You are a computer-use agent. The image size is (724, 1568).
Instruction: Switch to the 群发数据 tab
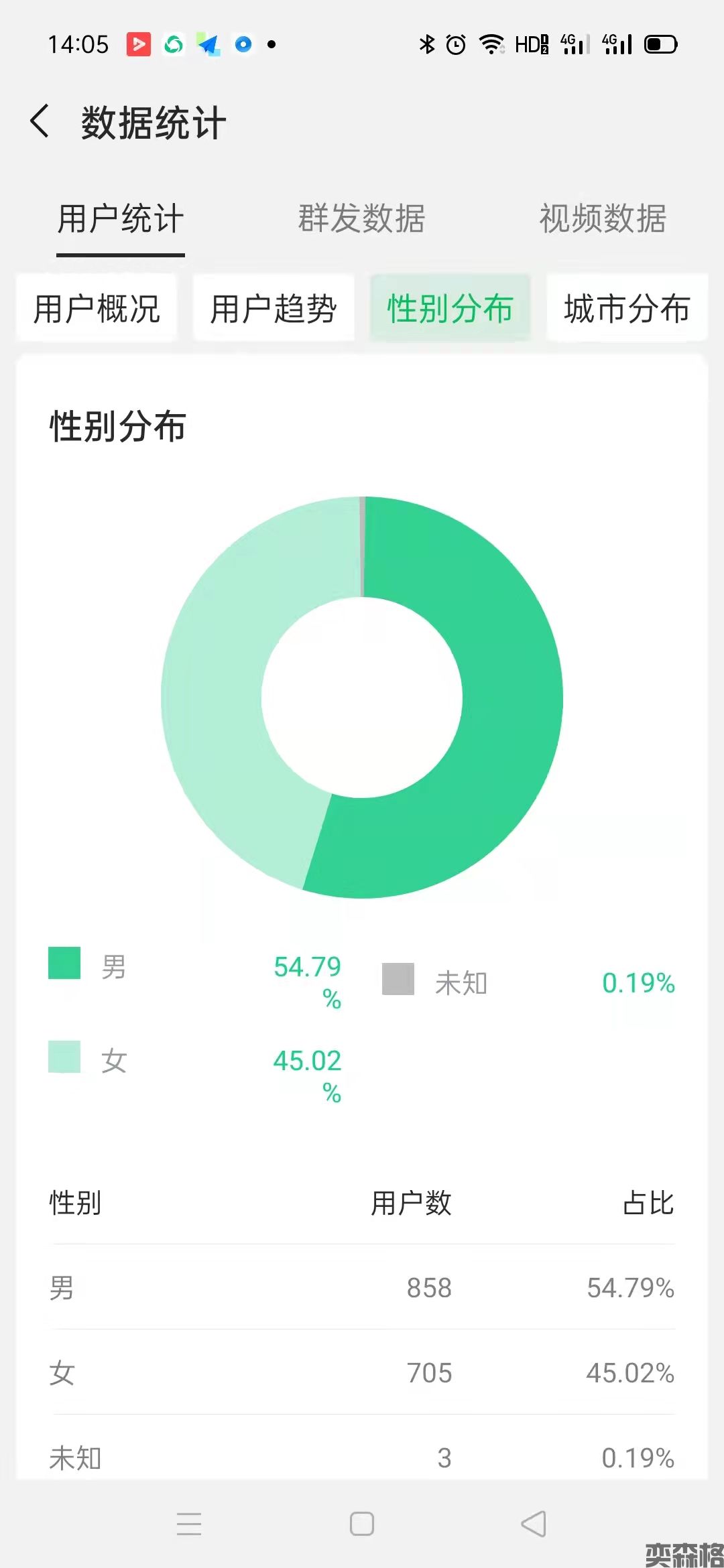361,218
